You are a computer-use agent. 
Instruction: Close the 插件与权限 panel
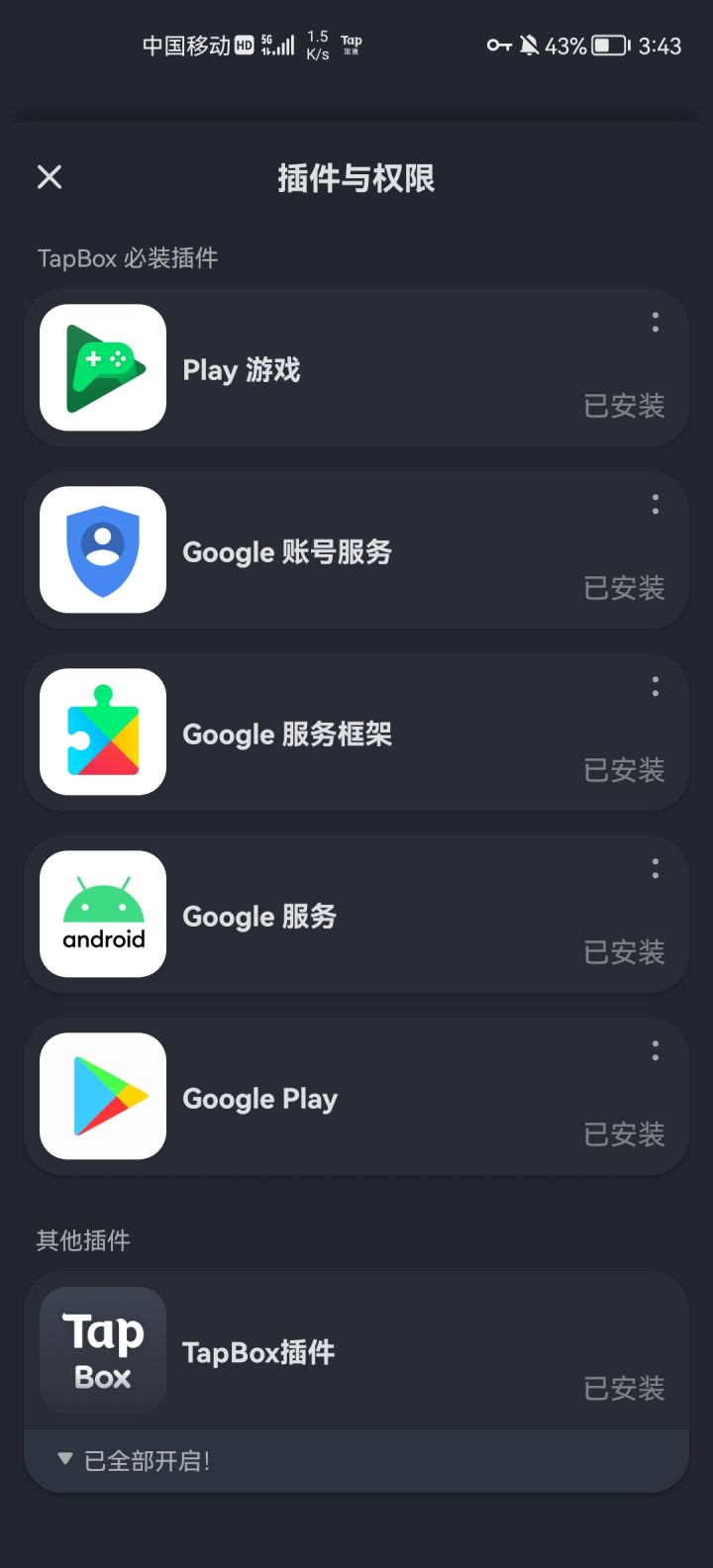pos(50,177)
